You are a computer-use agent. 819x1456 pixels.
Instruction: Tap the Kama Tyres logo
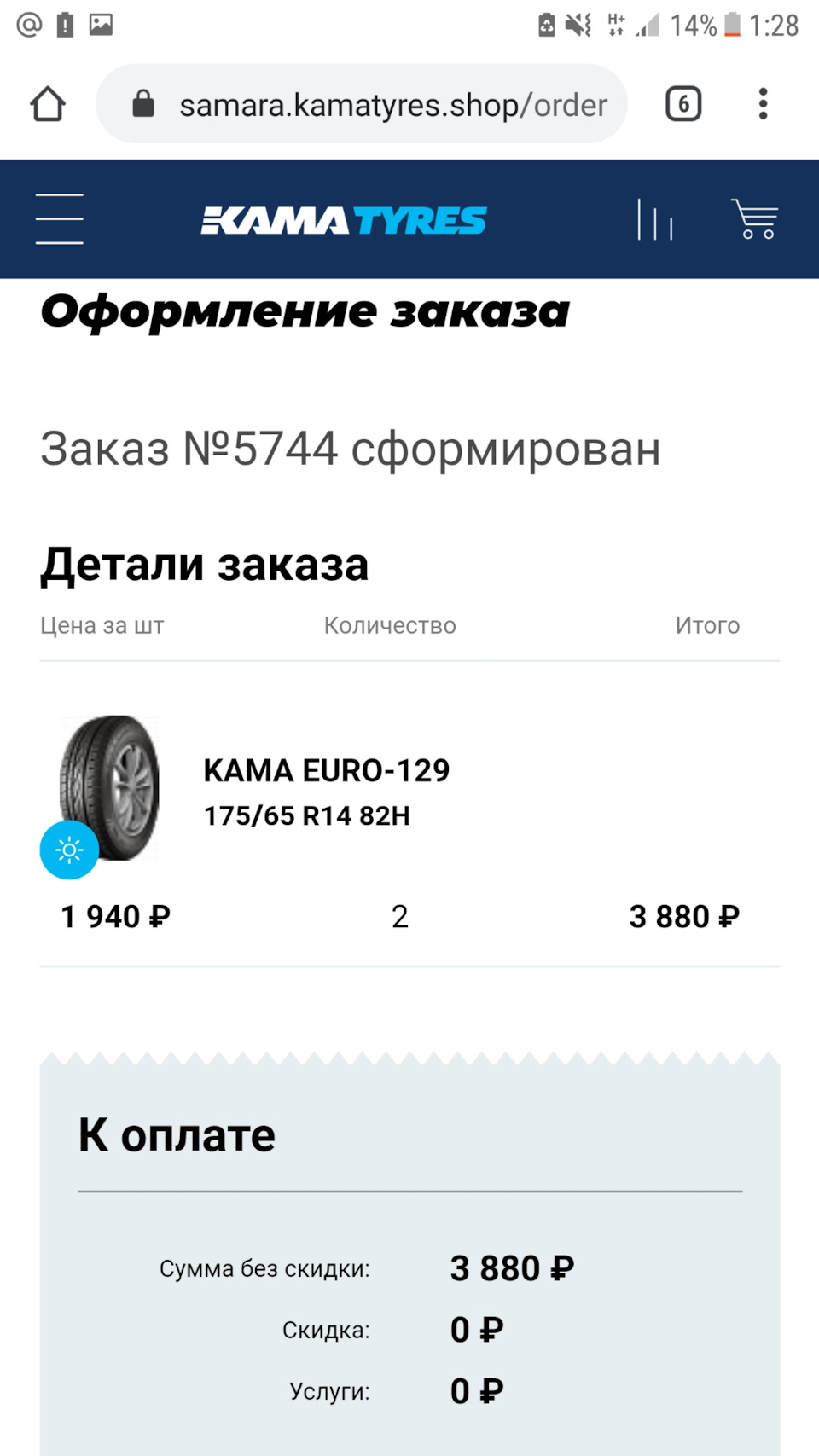[344, 221]
